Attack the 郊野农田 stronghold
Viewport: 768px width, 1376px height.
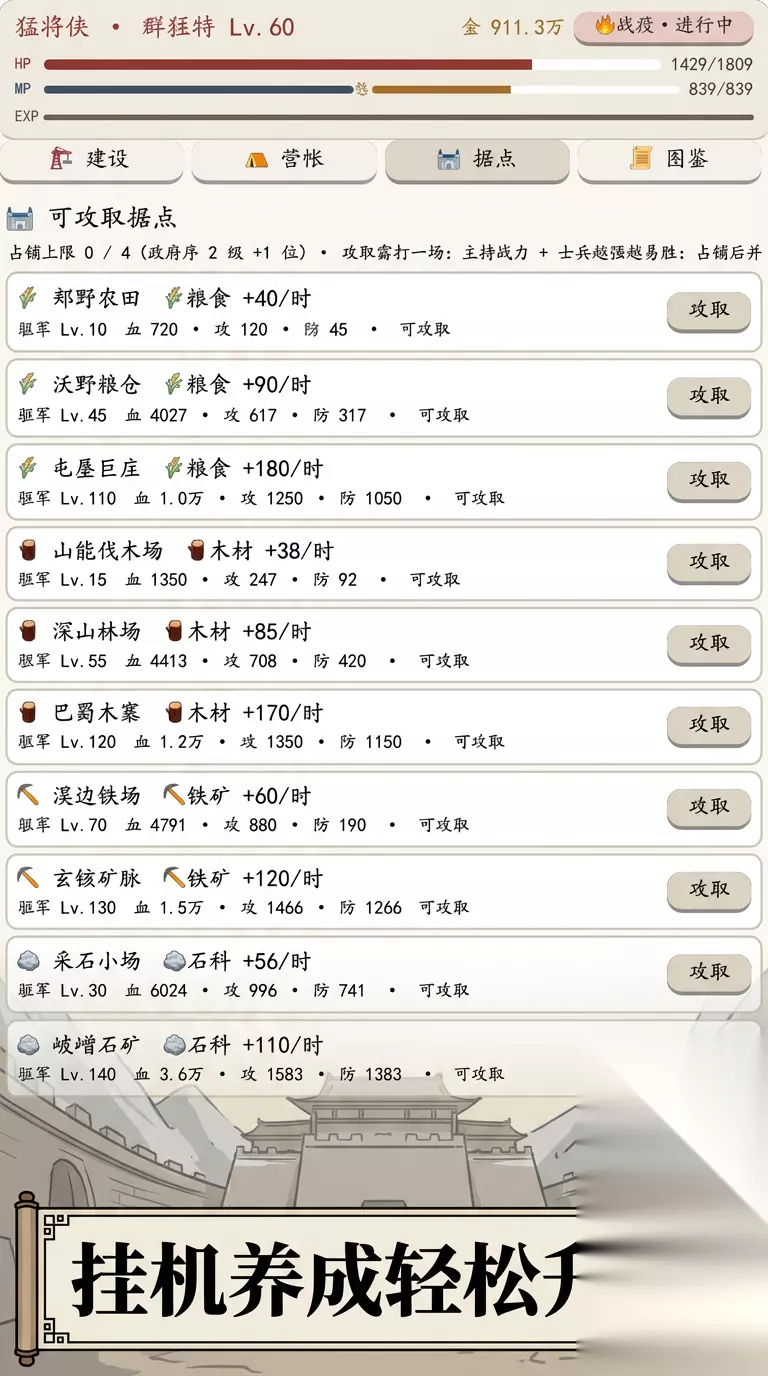point(709,311)
